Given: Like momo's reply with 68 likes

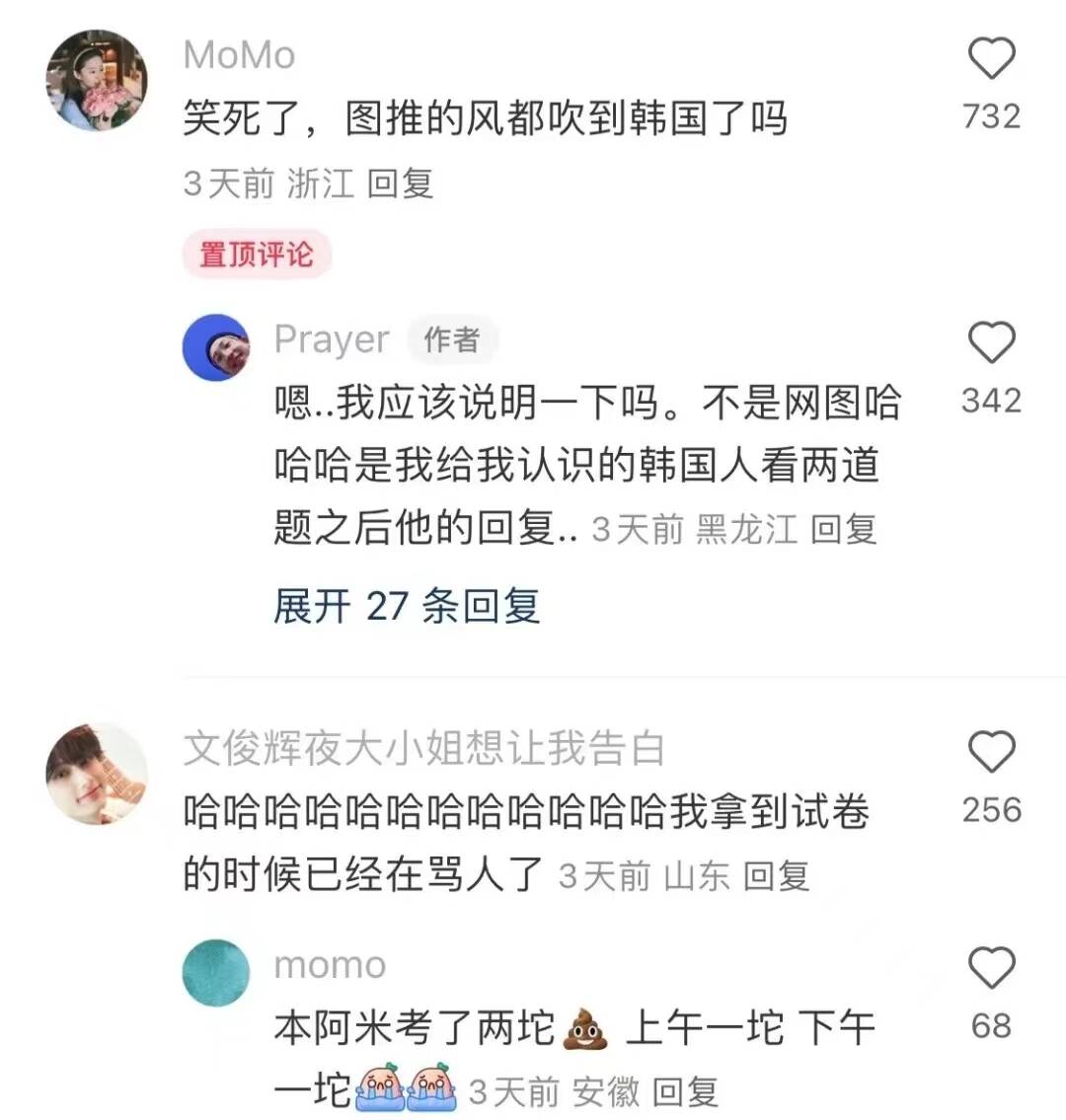Looking at the screenshot, I should click(x=991, y=968).
